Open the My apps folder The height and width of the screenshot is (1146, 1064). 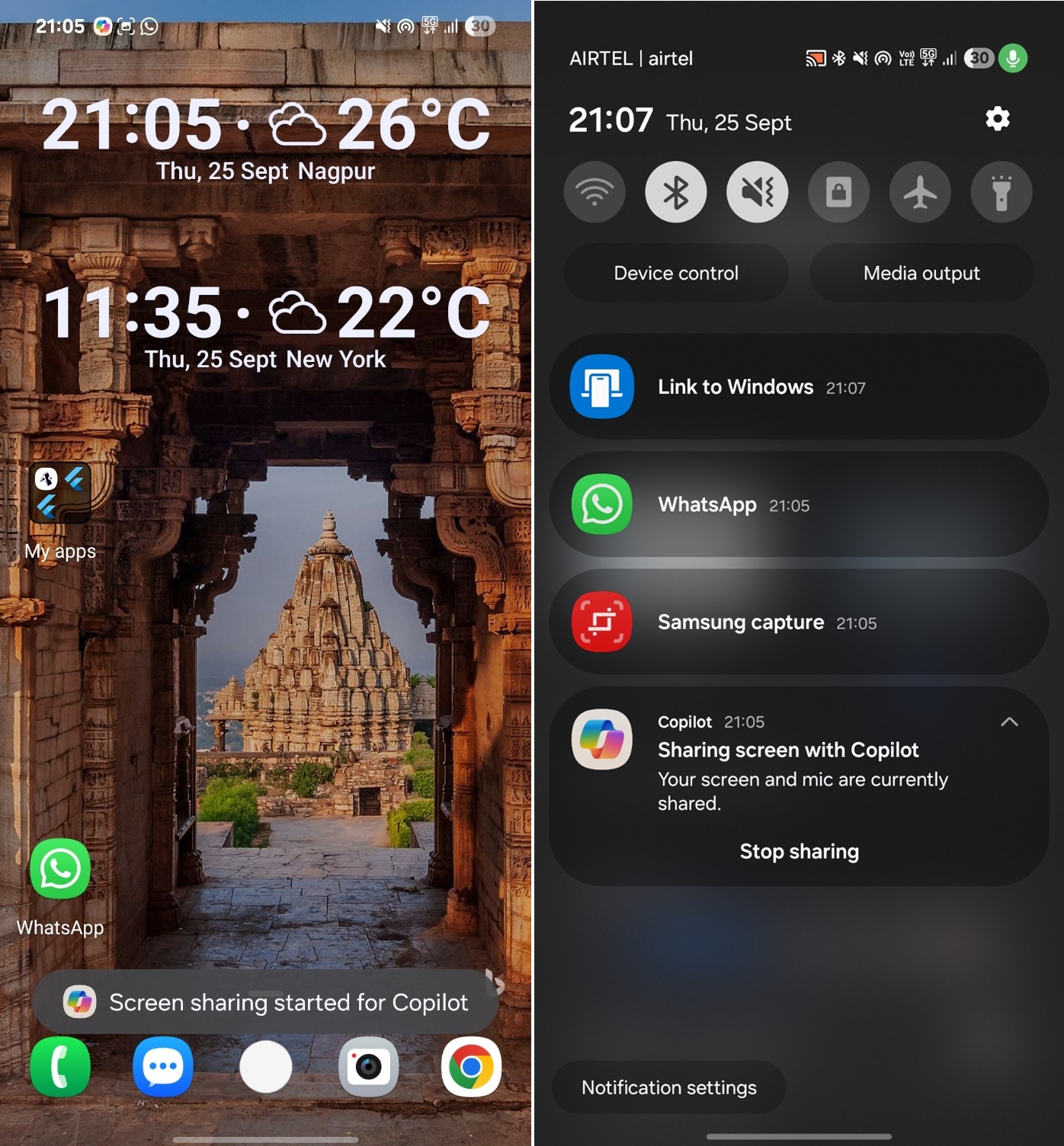60,494
